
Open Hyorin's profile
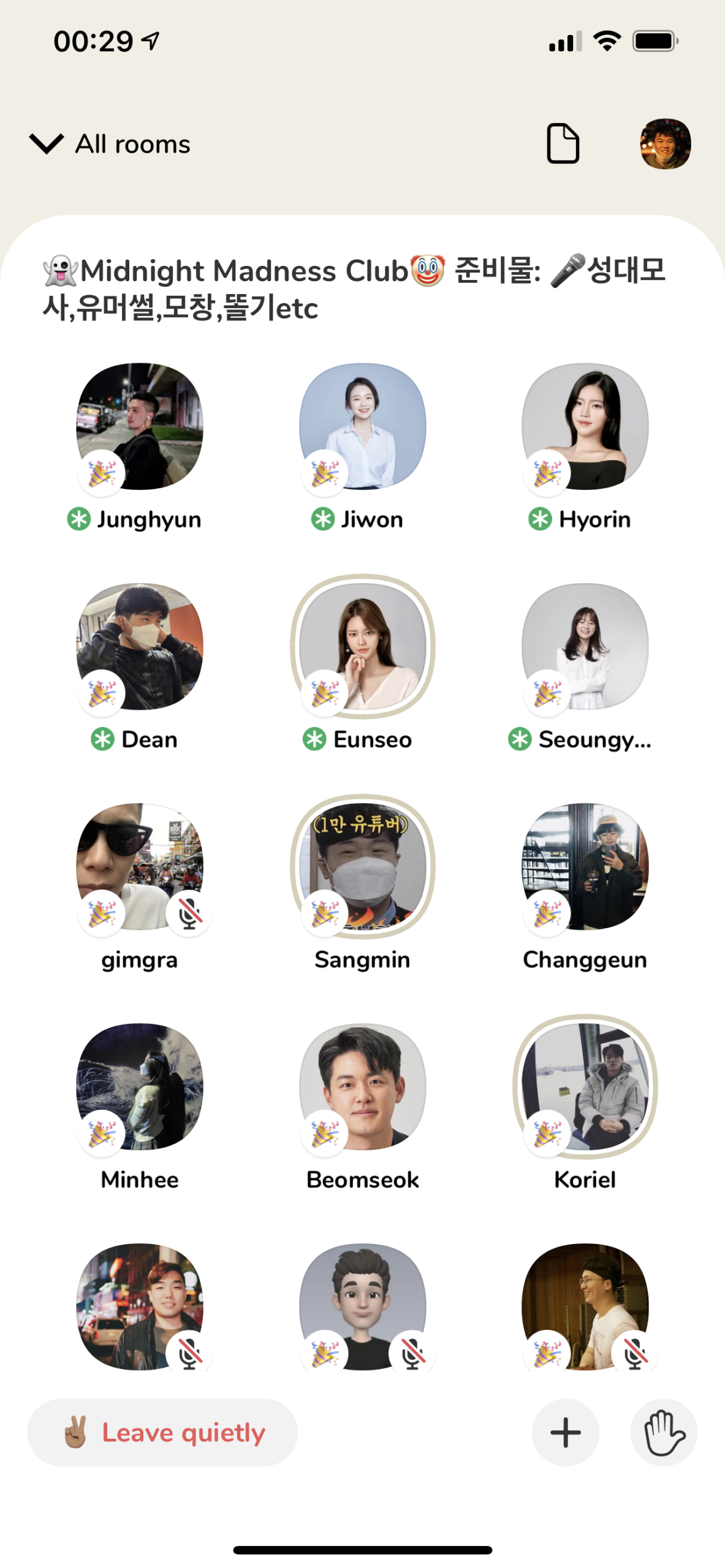point(585,426)
